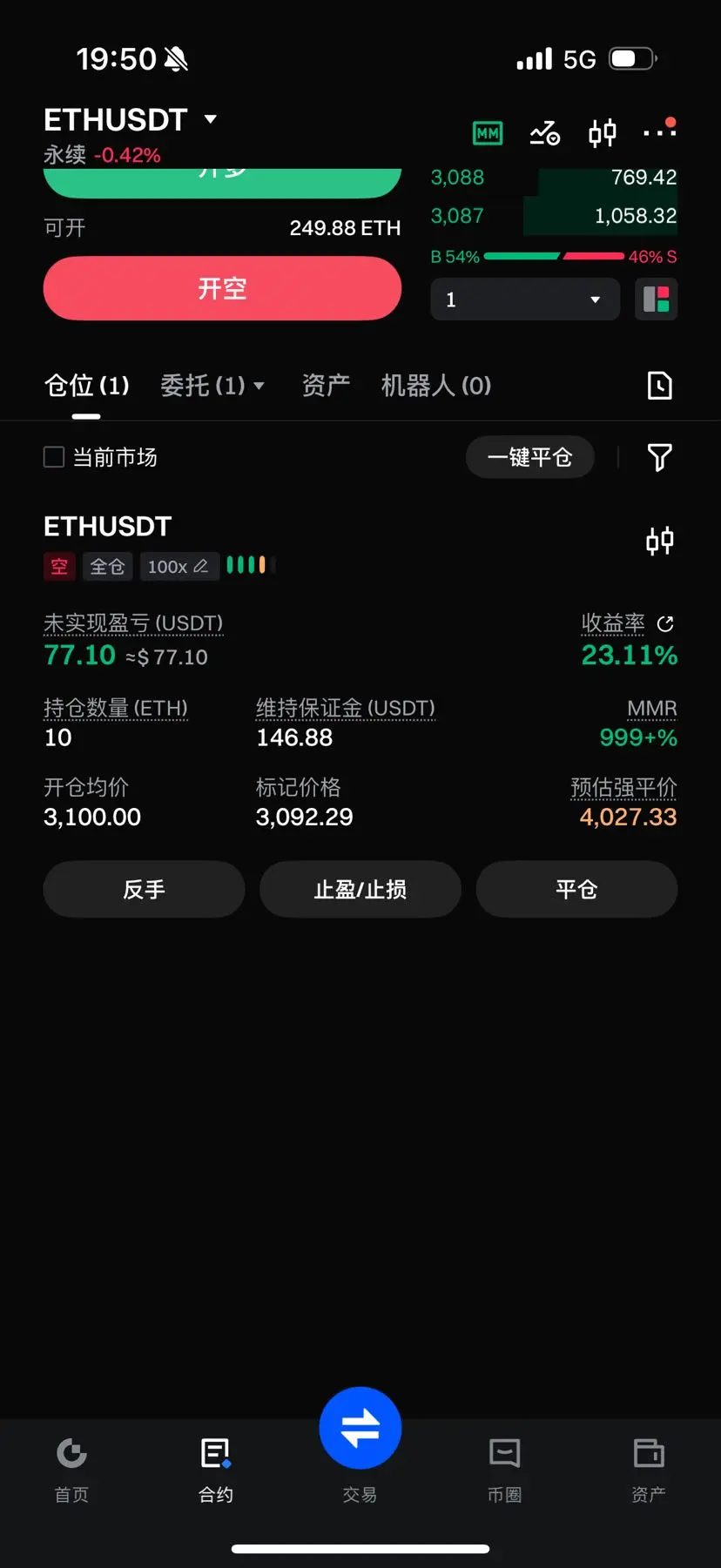
Task: Switch to the 委托 (1) tab
Action: point(212,385)
